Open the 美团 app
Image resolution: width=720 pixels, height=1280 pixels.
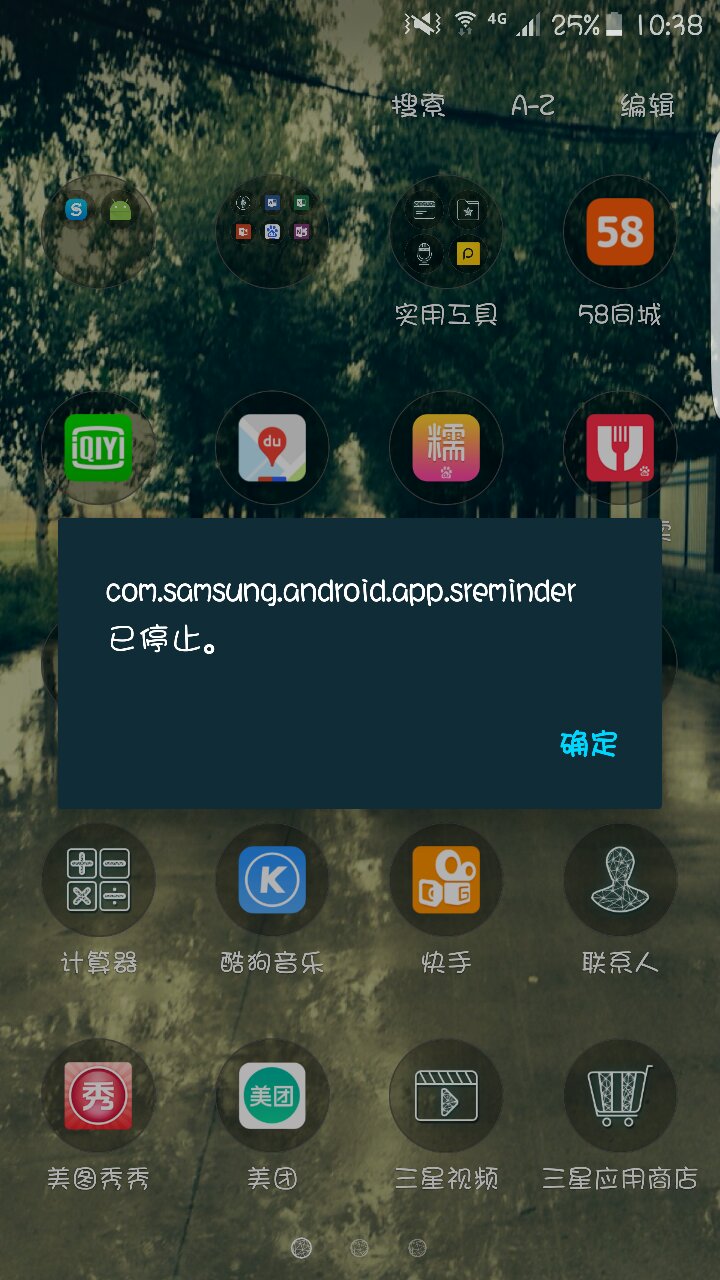(x=272, y=1096)
